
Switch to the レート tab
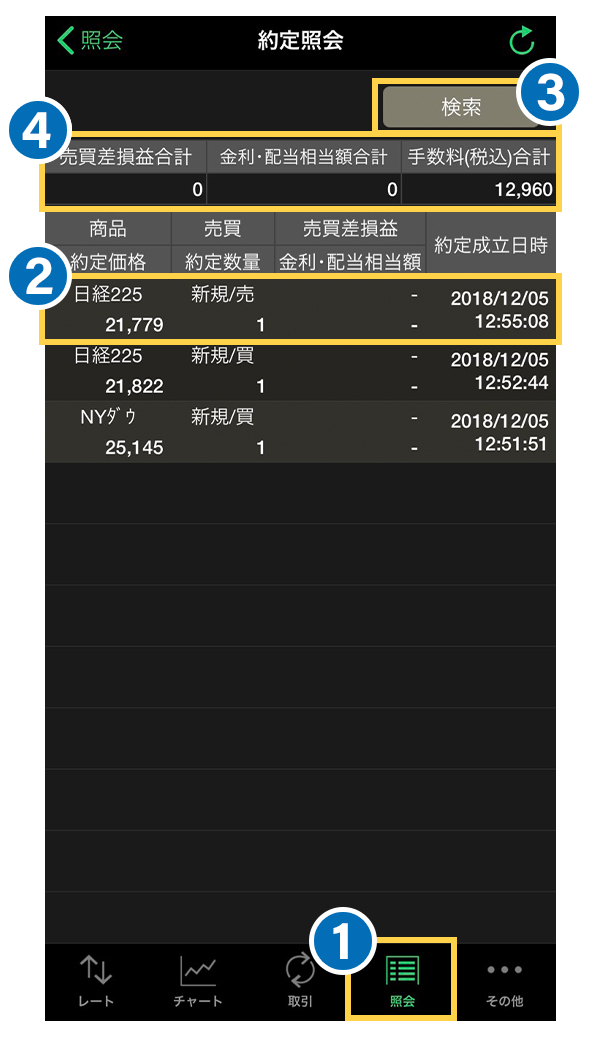pyautogui.click(x=96, y=980)
